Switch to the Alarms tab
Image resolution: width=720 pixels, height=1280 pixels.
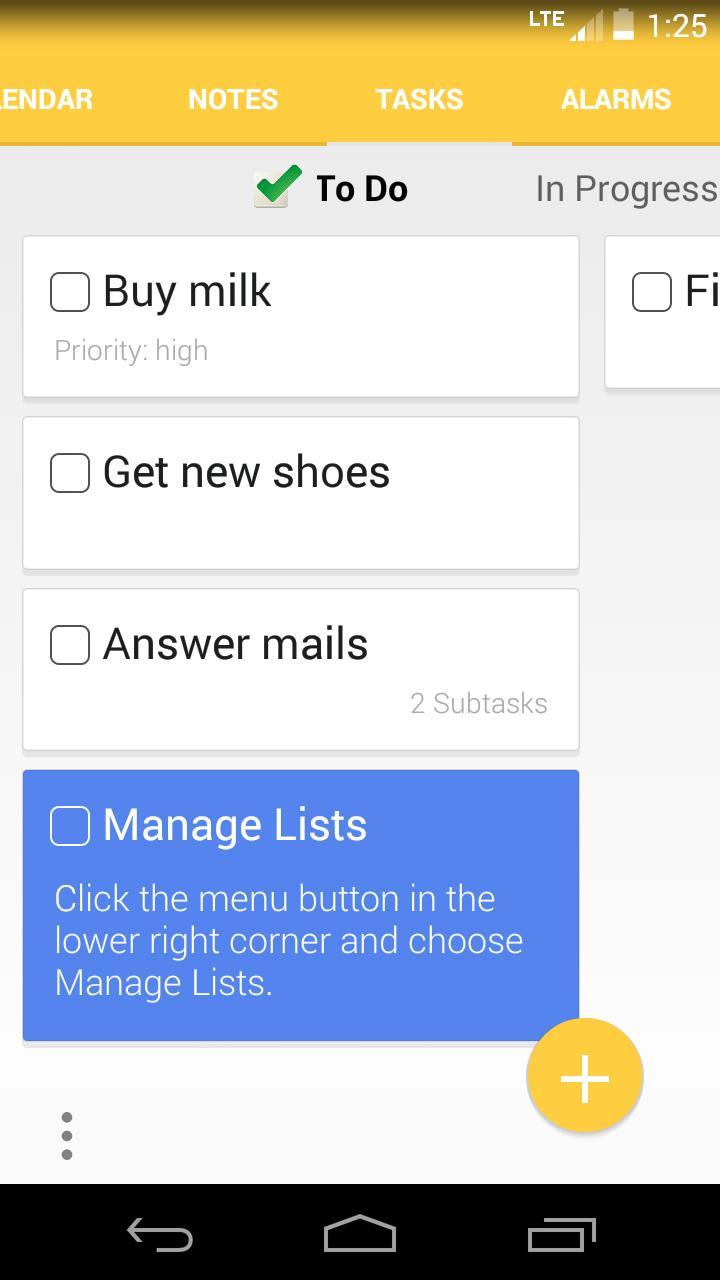(615, 99)
